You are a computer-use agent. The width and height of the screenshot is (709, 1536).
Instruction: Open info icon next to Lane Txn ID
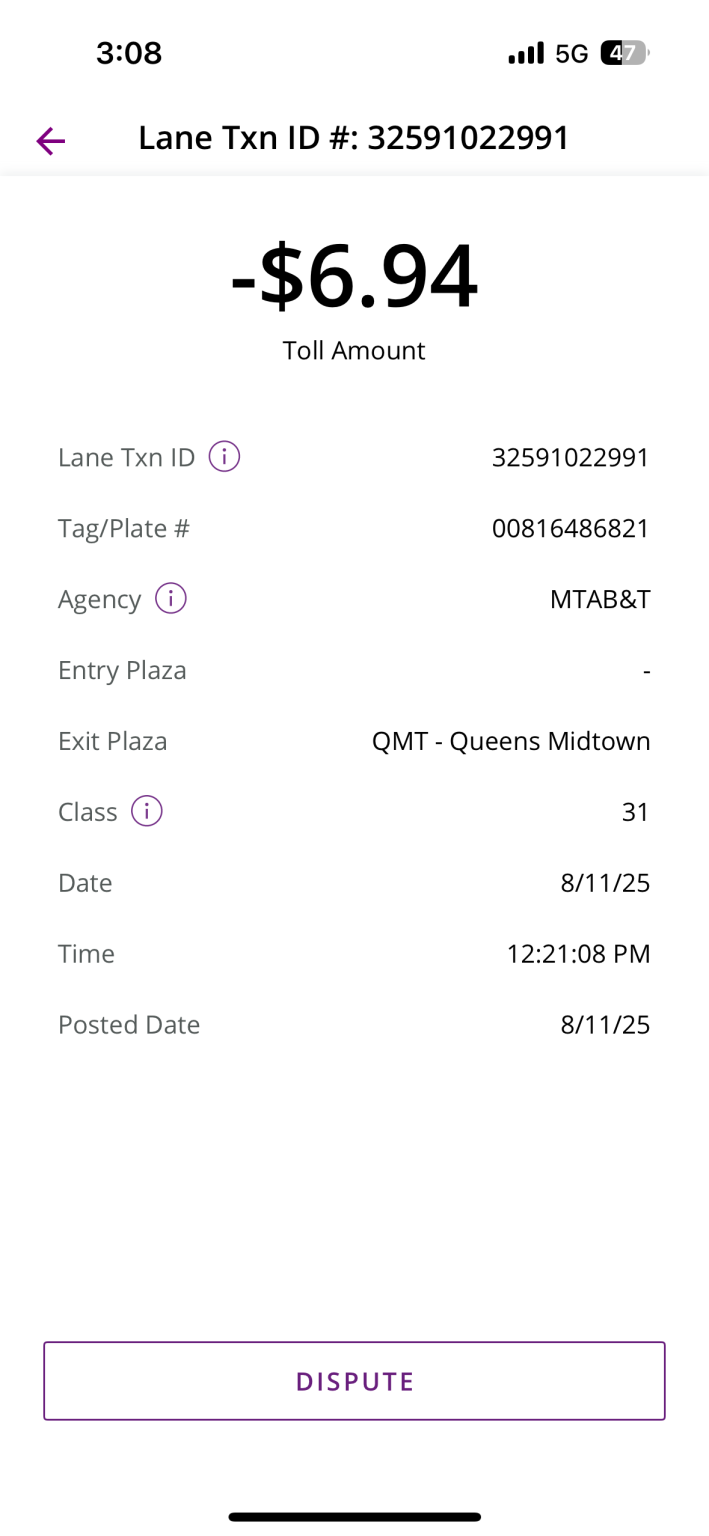tap(224, 457)
